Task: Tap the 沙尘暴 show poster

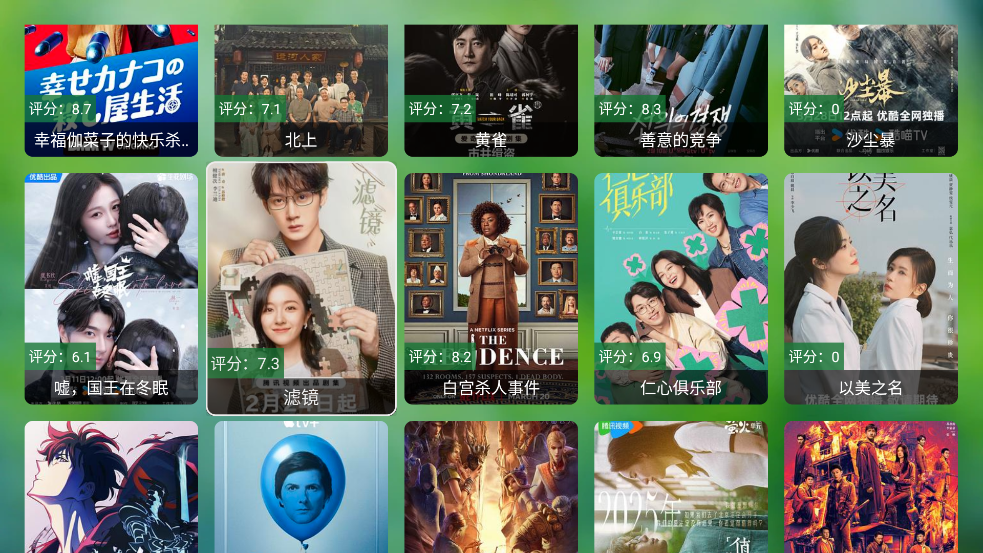Action: click(871, 90)
